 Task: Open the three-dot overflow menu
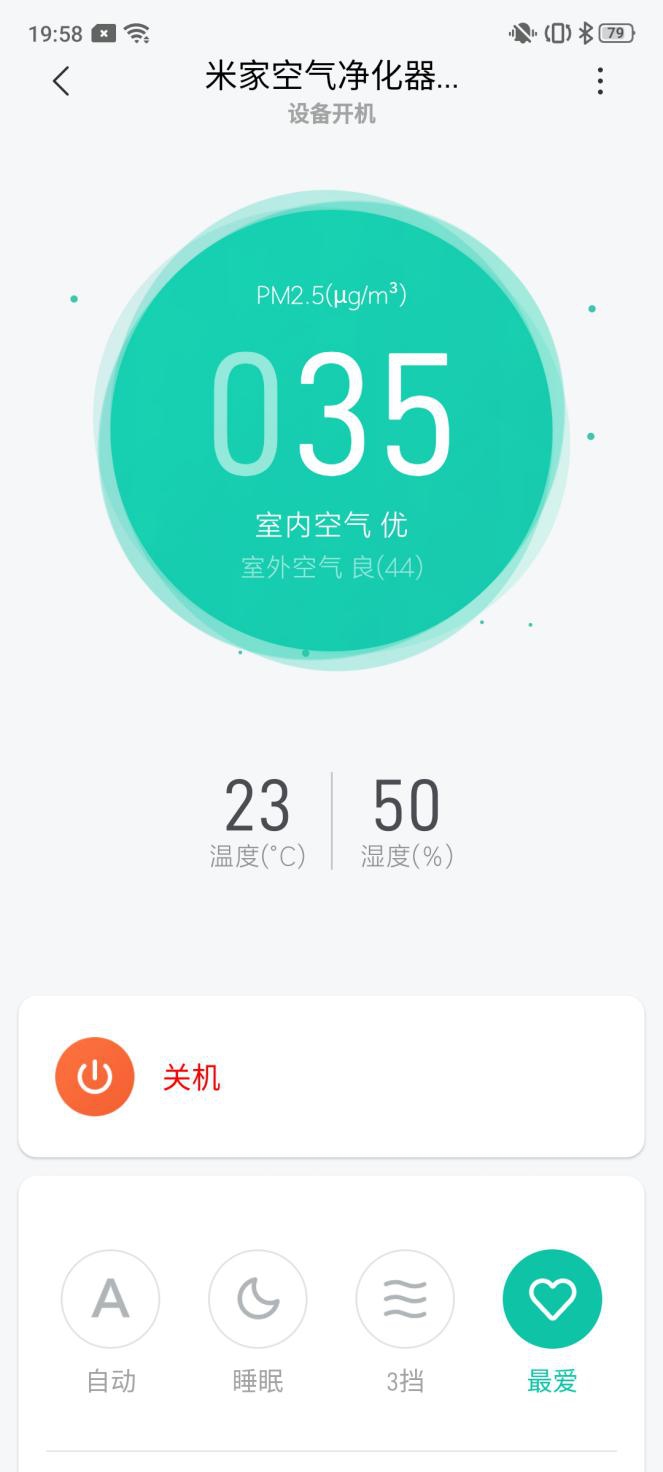tap(600, 81)
